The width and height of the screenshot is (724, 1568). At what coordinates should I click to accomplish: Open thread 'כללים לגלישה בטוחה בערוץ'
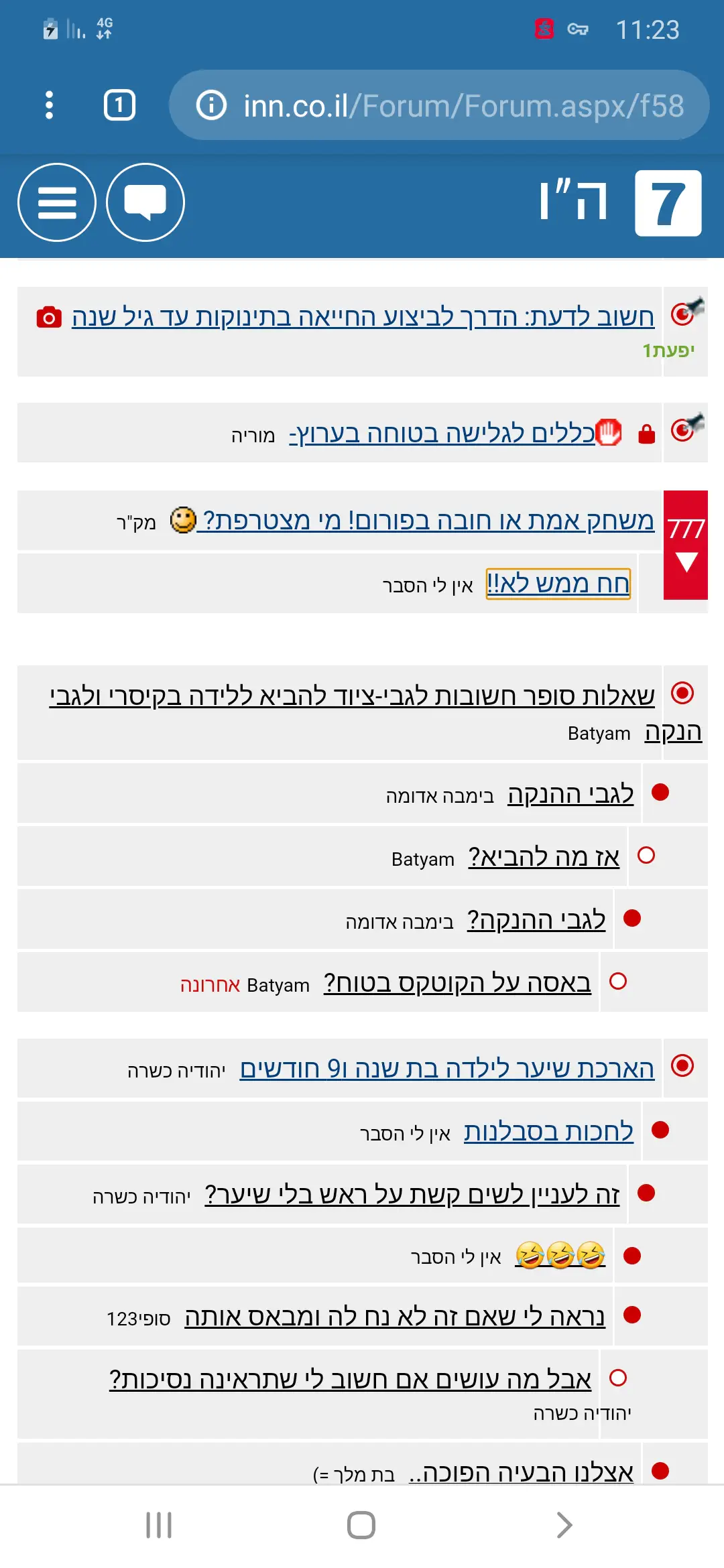point(442,434)
